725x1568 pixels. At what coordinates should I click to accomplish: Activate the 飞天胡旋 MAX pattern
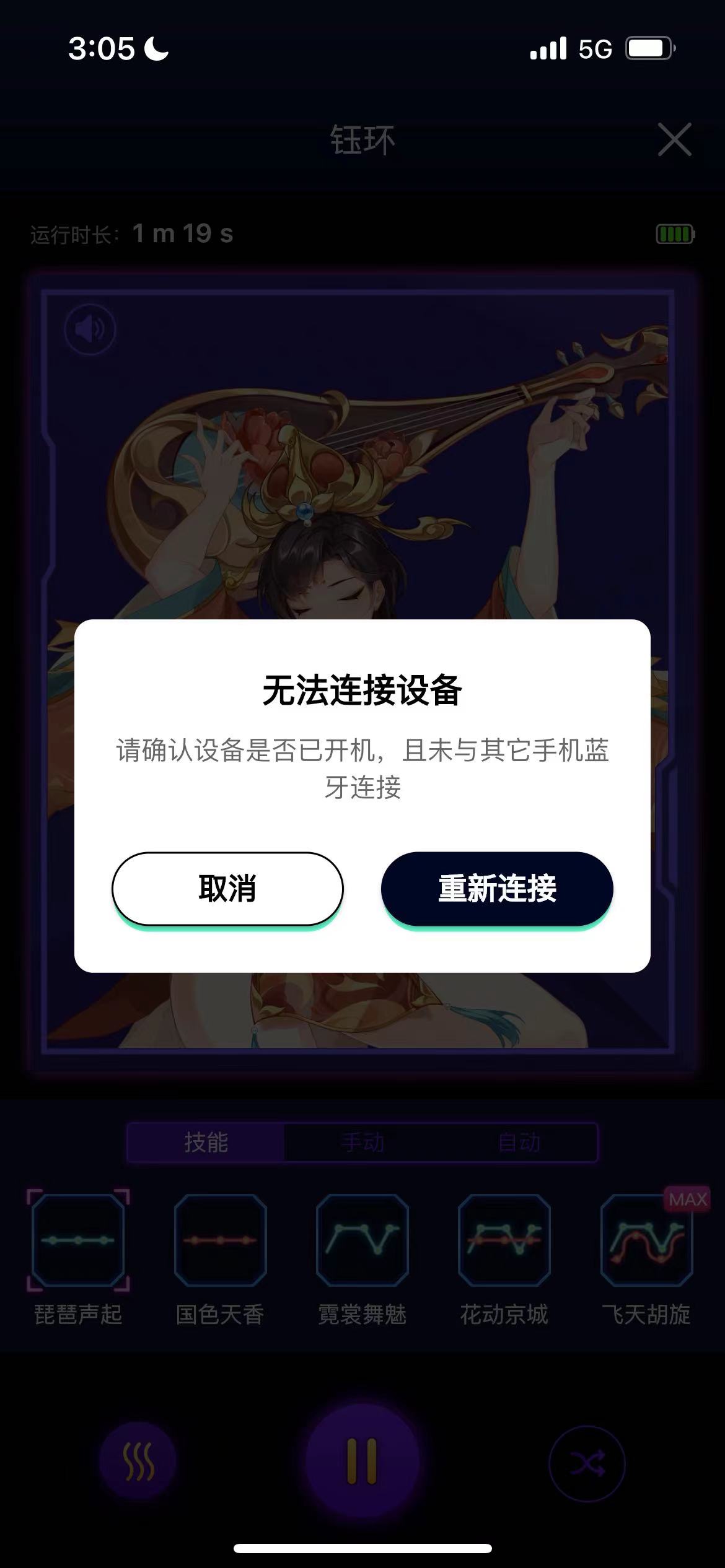pos(646,1240)
